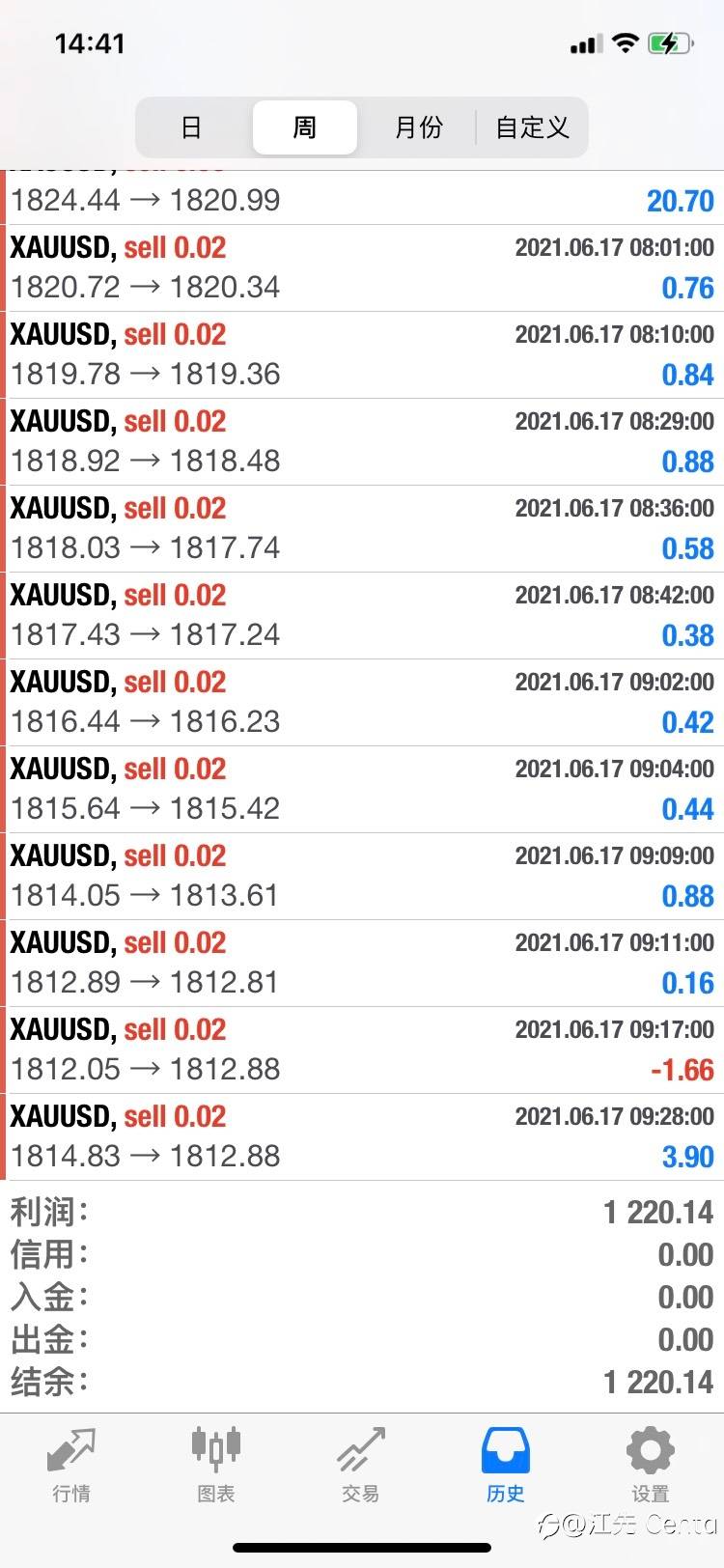Go to the 图表 chart tab
724x1568 pixels.
pyautogui.click(x=216, y=1465)
